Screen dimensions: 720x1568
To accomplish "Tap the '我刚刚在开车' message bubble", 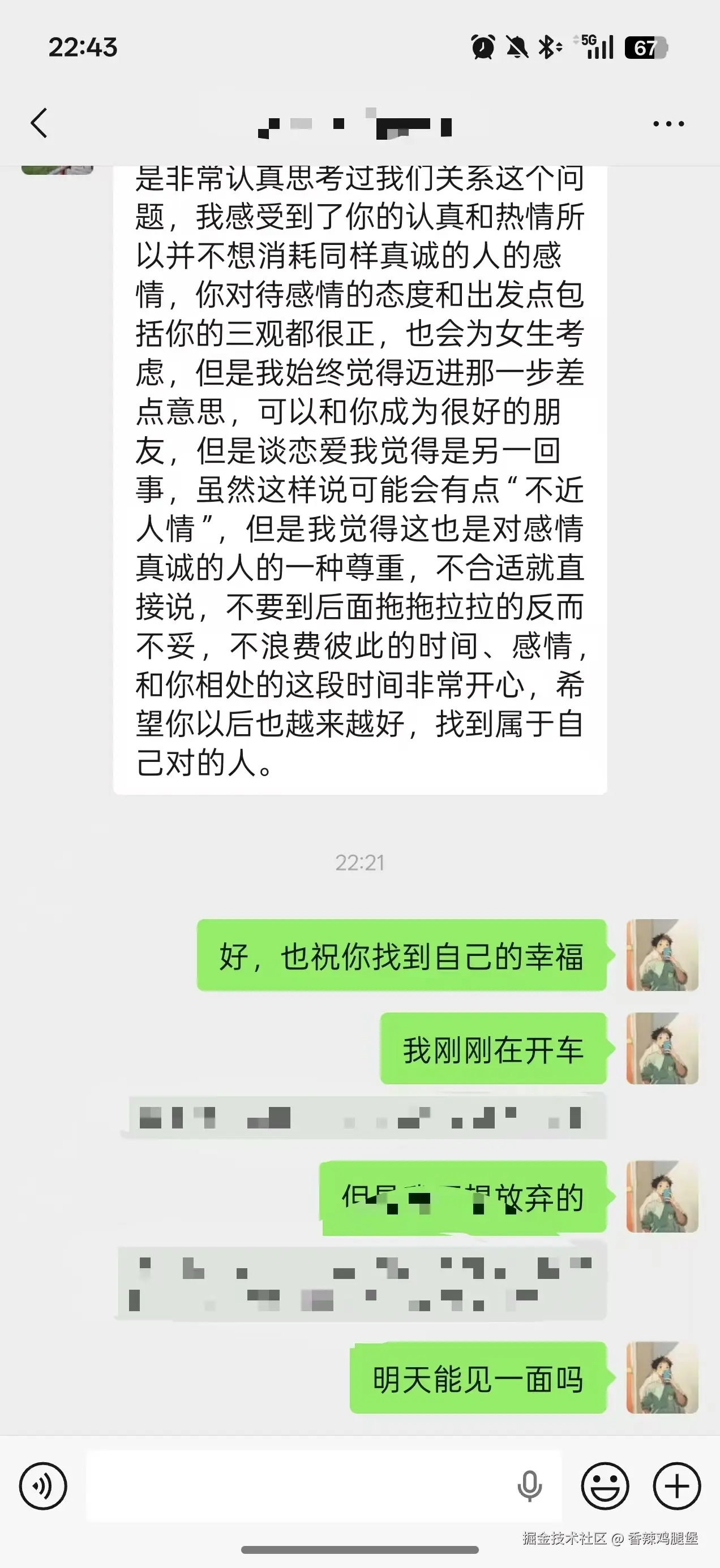I will (x=495, y=1048).
